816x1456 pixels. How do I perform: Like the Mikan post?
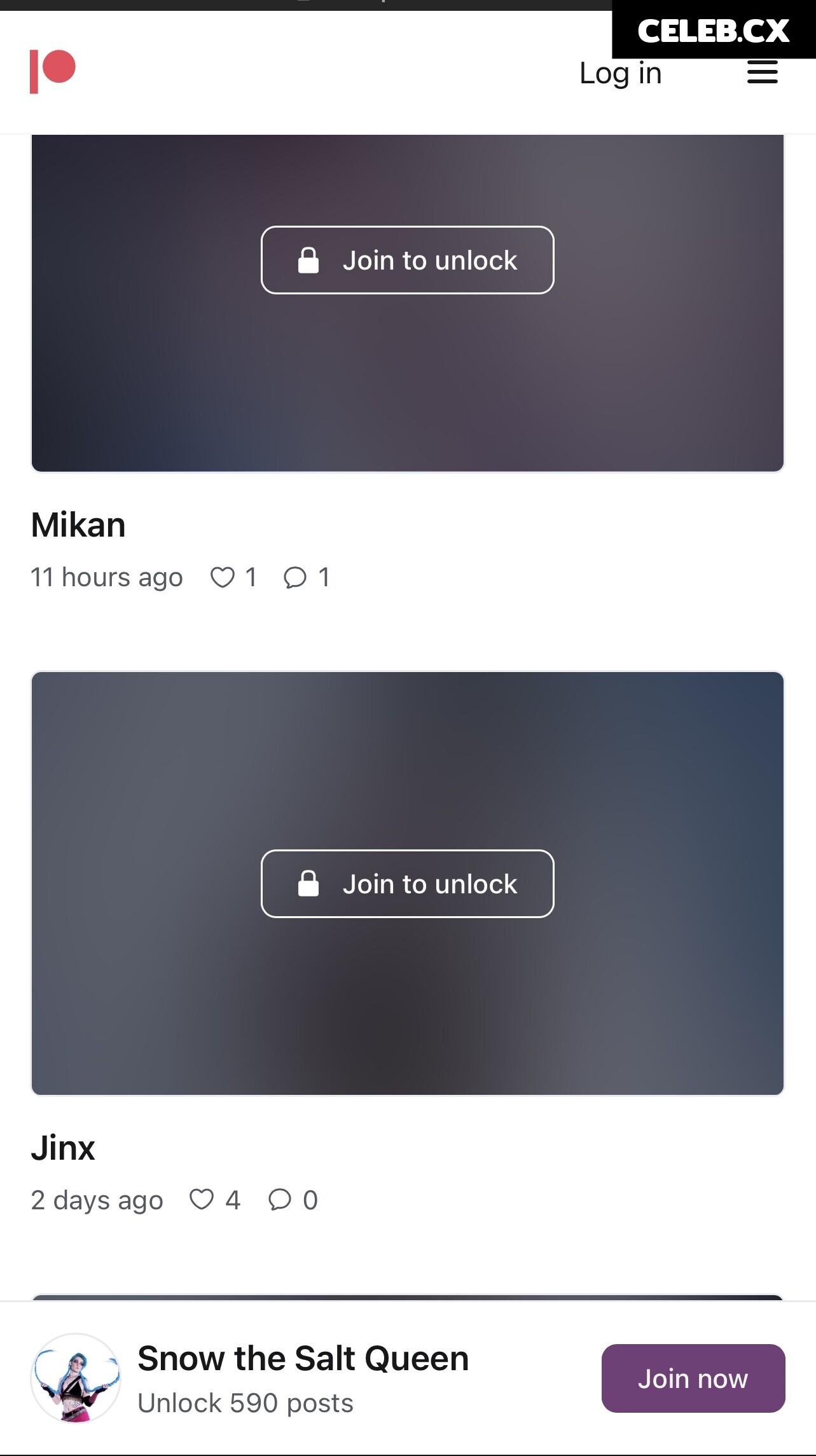tap(223, 577)
